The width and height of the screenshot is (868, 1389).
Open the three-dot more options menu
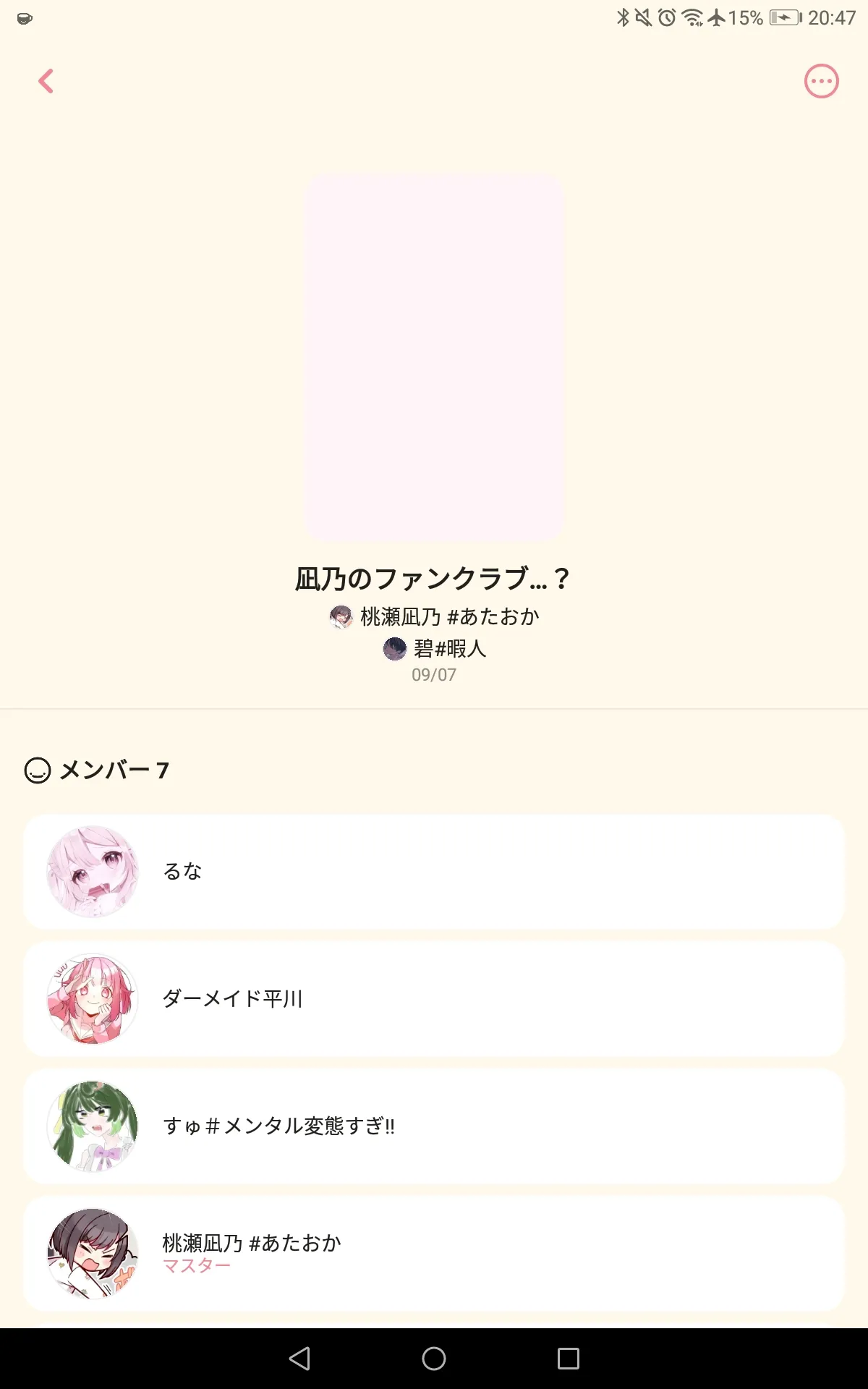point(821,81)
